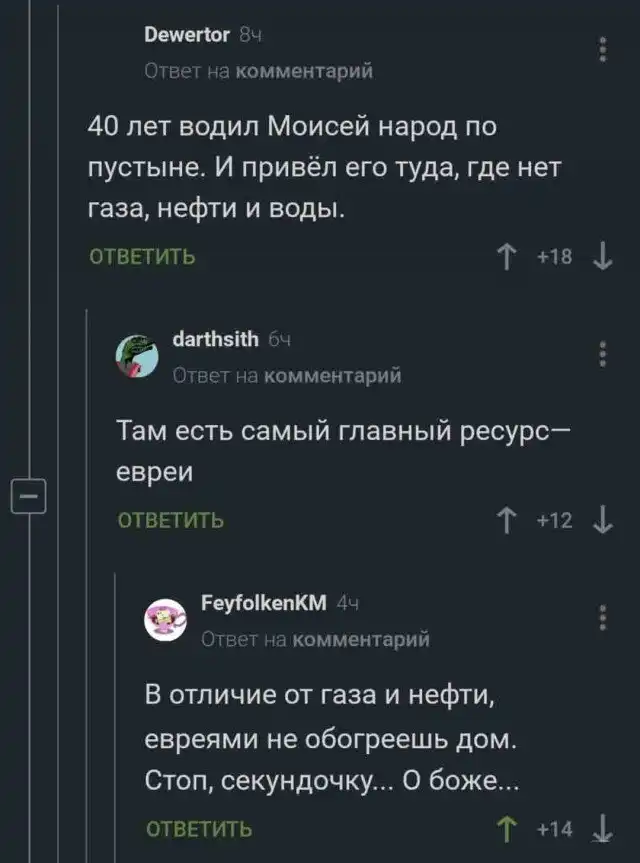
Task: Open overflow menu on darthsith's comment
Action: 604,356
